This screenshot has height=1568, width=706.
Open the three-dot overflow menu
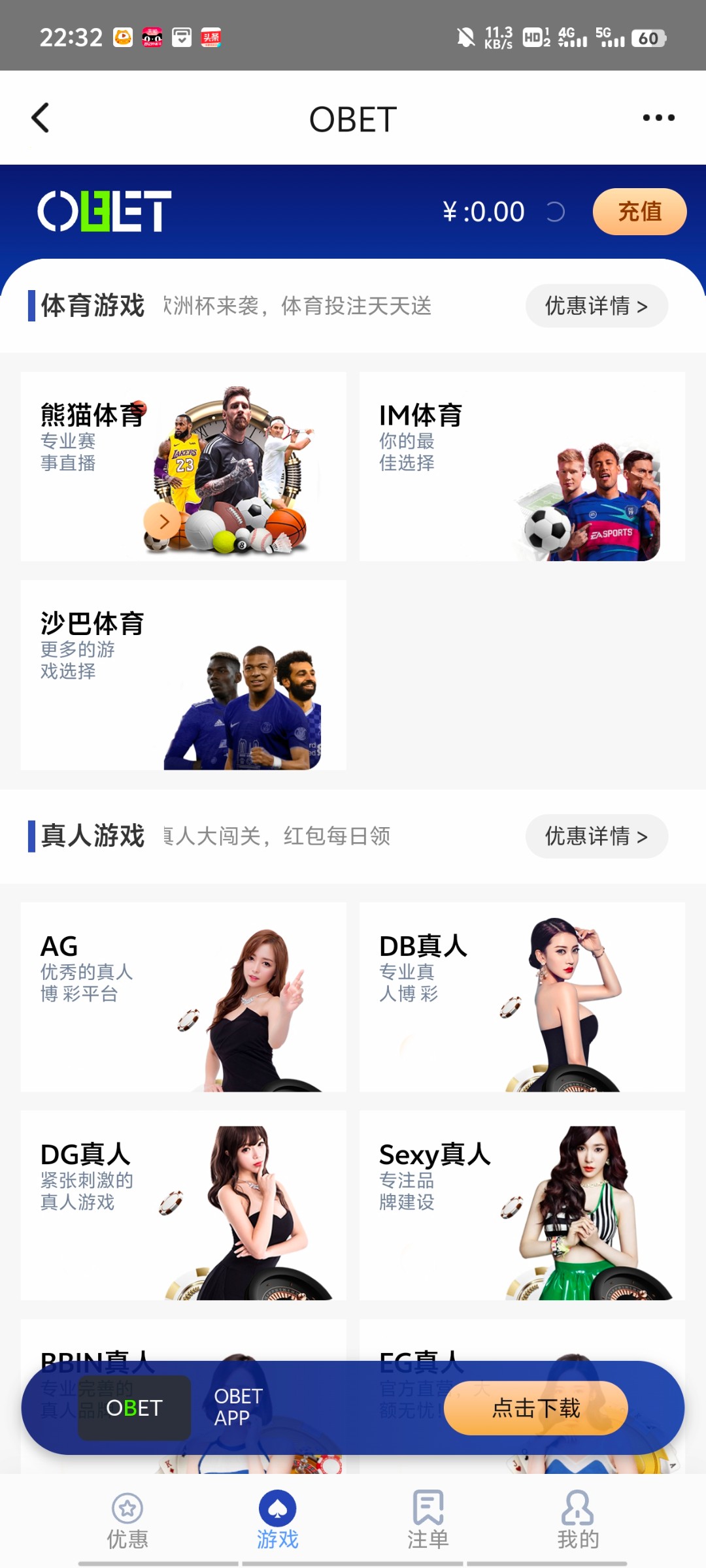(658, 118)
